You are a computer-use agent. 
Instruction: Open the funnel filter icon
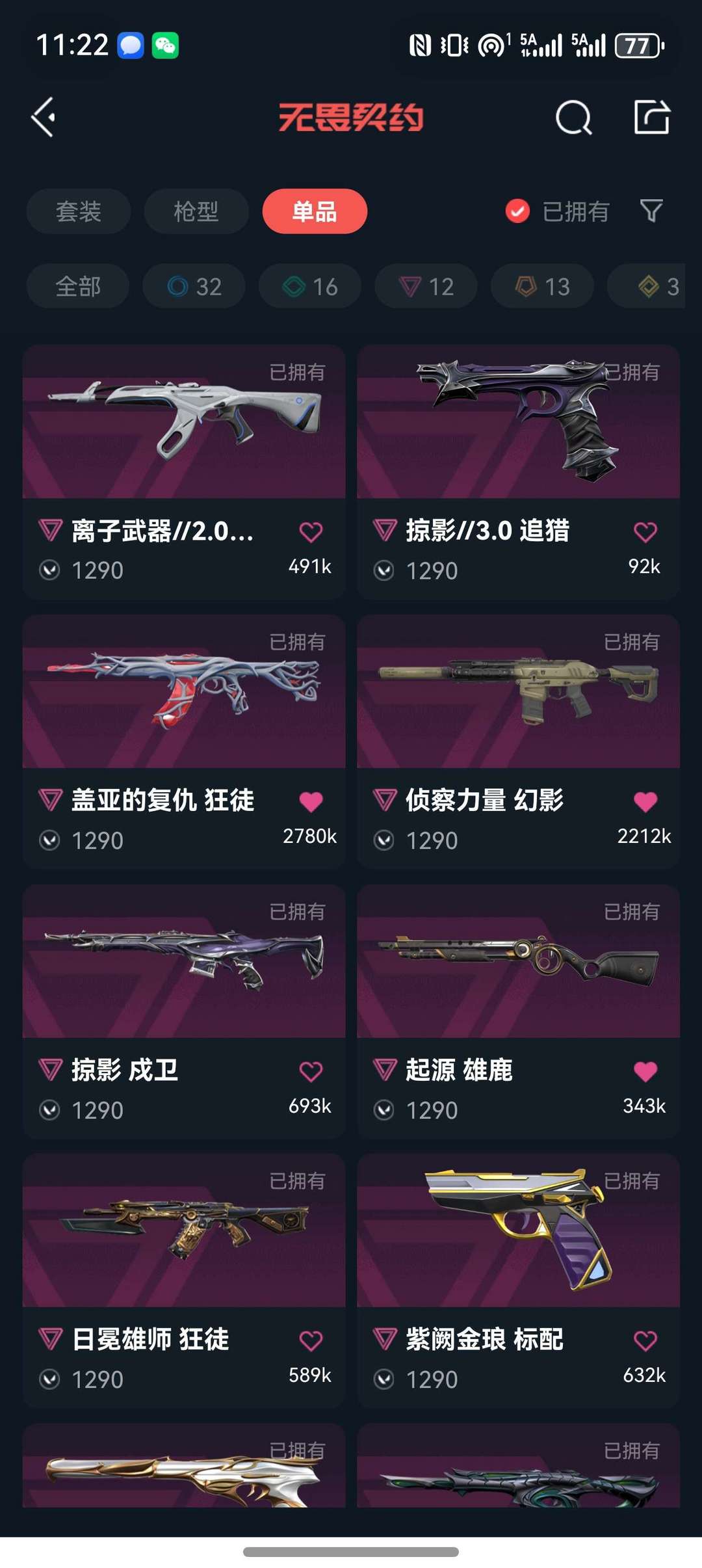[x=651, y=211]
